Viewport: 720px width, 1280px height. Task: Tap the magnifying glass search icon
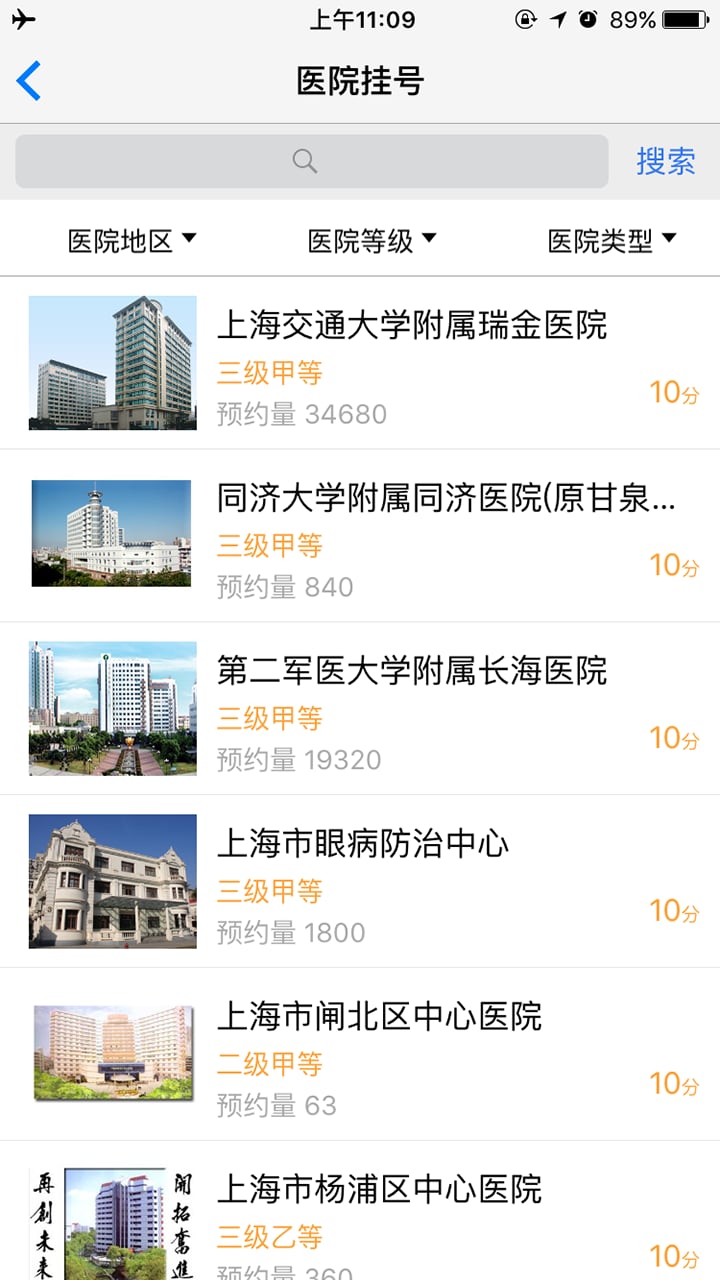point(303,161)
